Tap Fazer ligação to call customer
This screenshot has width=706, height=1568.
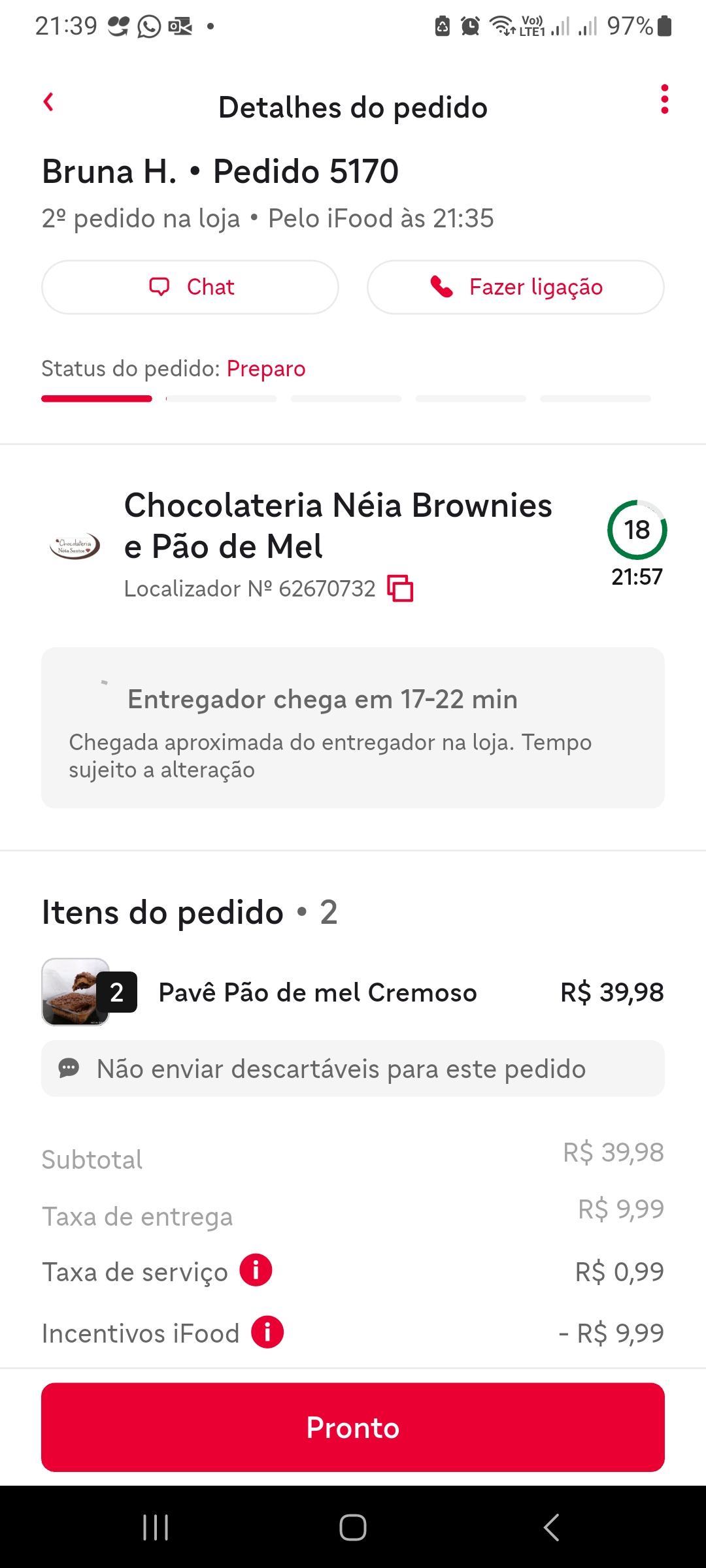coord(516,287)
